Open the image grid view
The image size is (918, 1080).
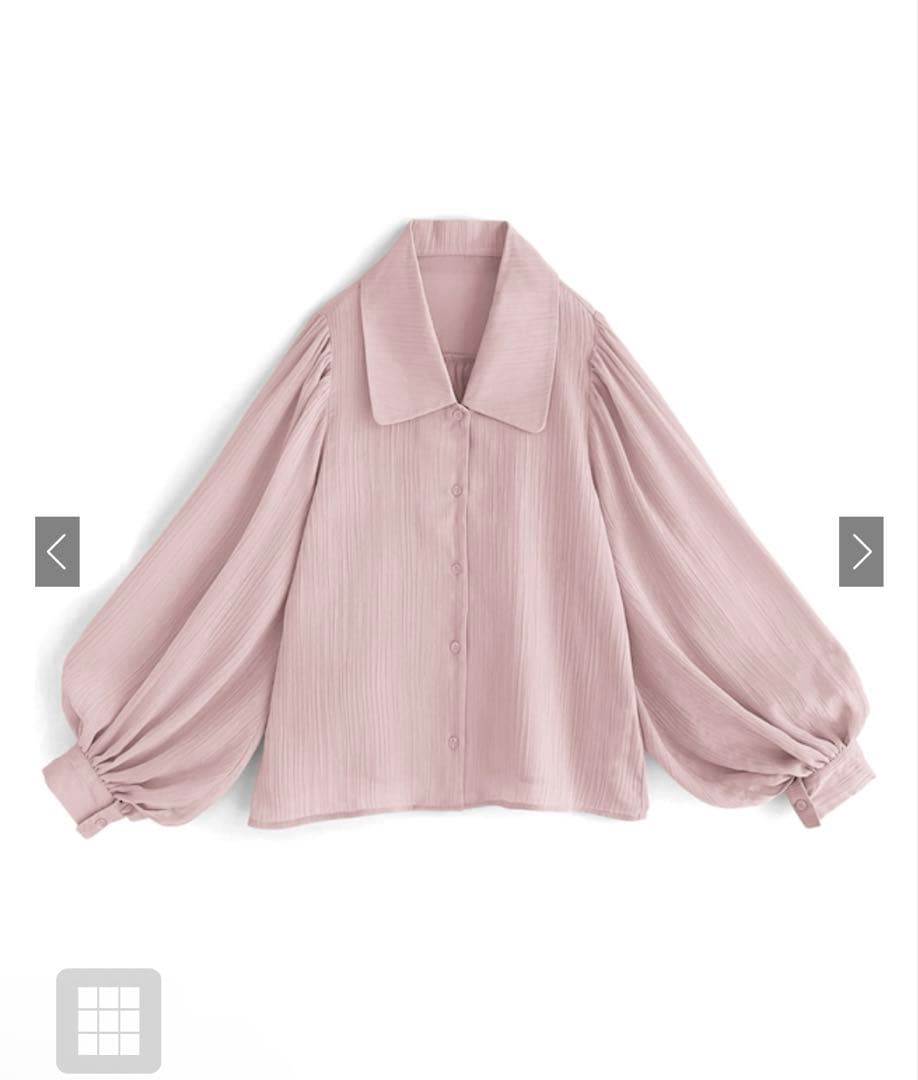click(x=108, y=1020)
